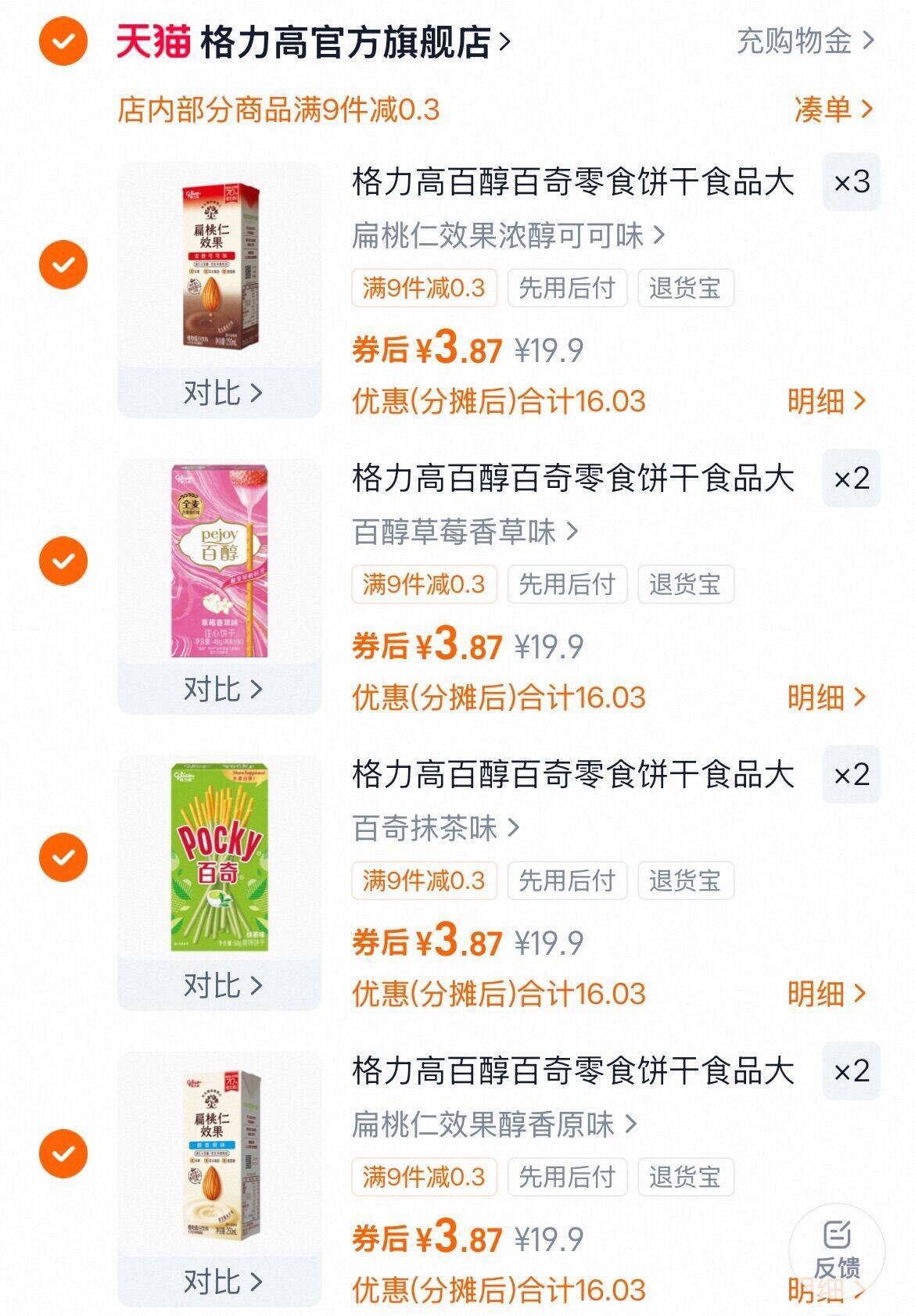This screenshot has height=1316, width=915.
Task: Compare the 百奇抹茶味 product via 对比
Action: pyautogui.click(x=221, y=985)
